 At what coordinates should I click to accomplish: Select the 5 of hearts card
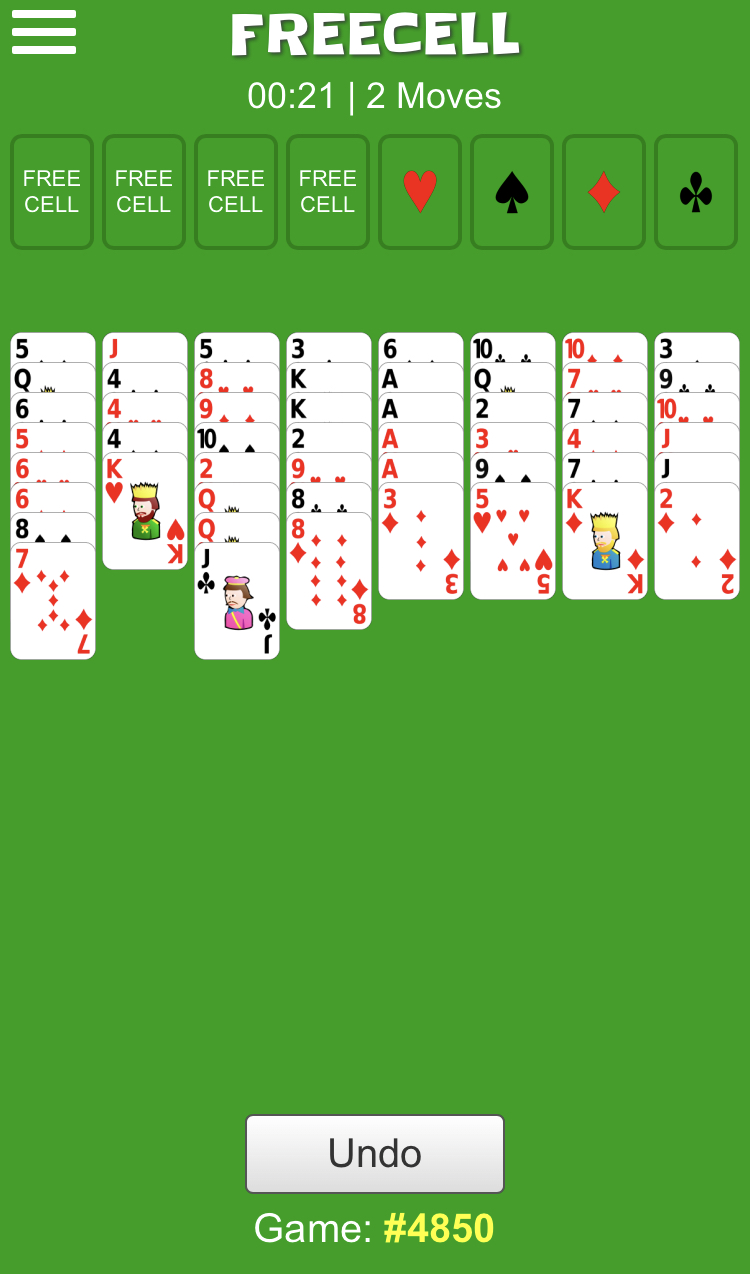point(513,541)
